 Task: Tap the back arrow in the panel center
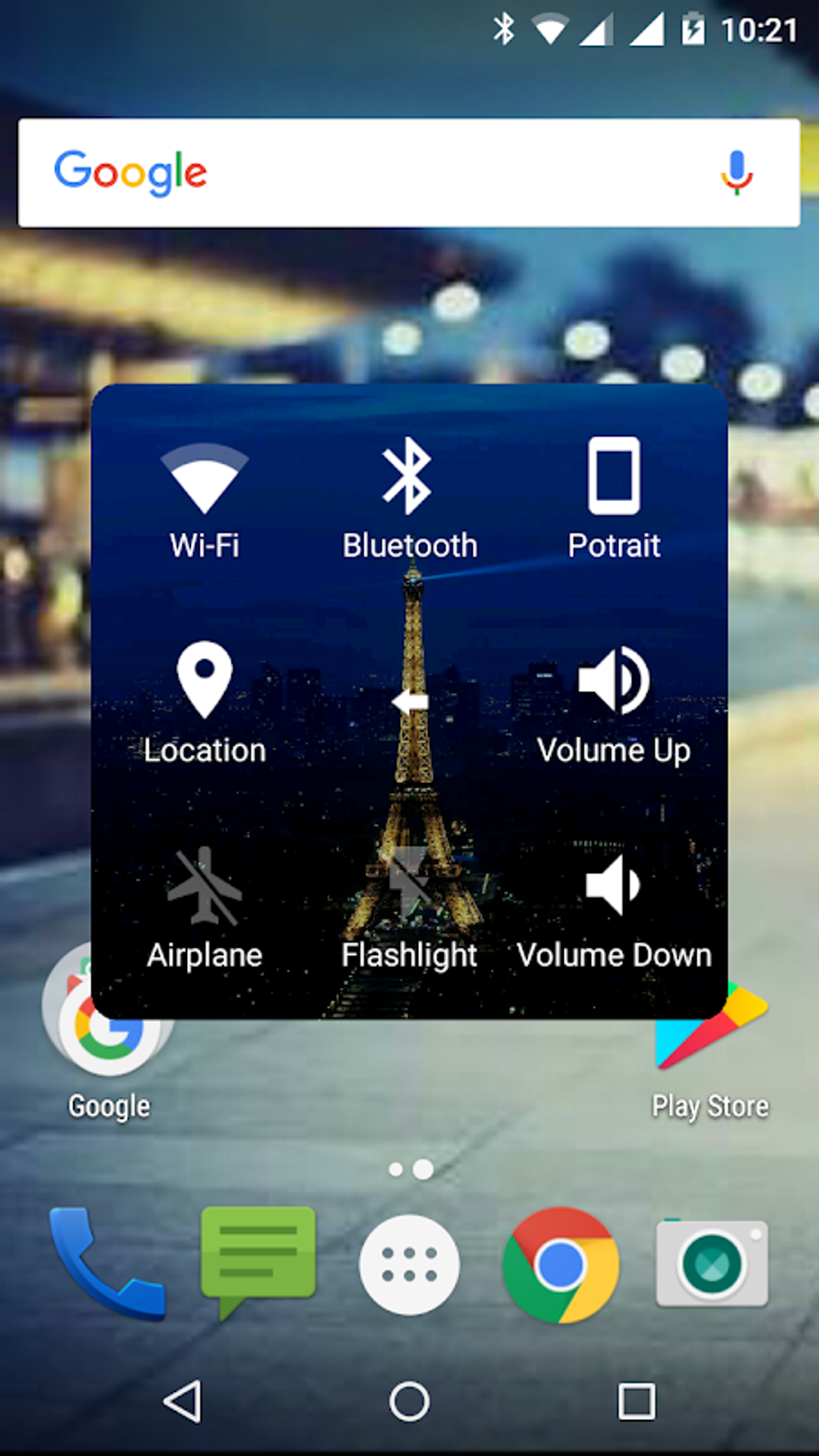(x=410, y=701)
